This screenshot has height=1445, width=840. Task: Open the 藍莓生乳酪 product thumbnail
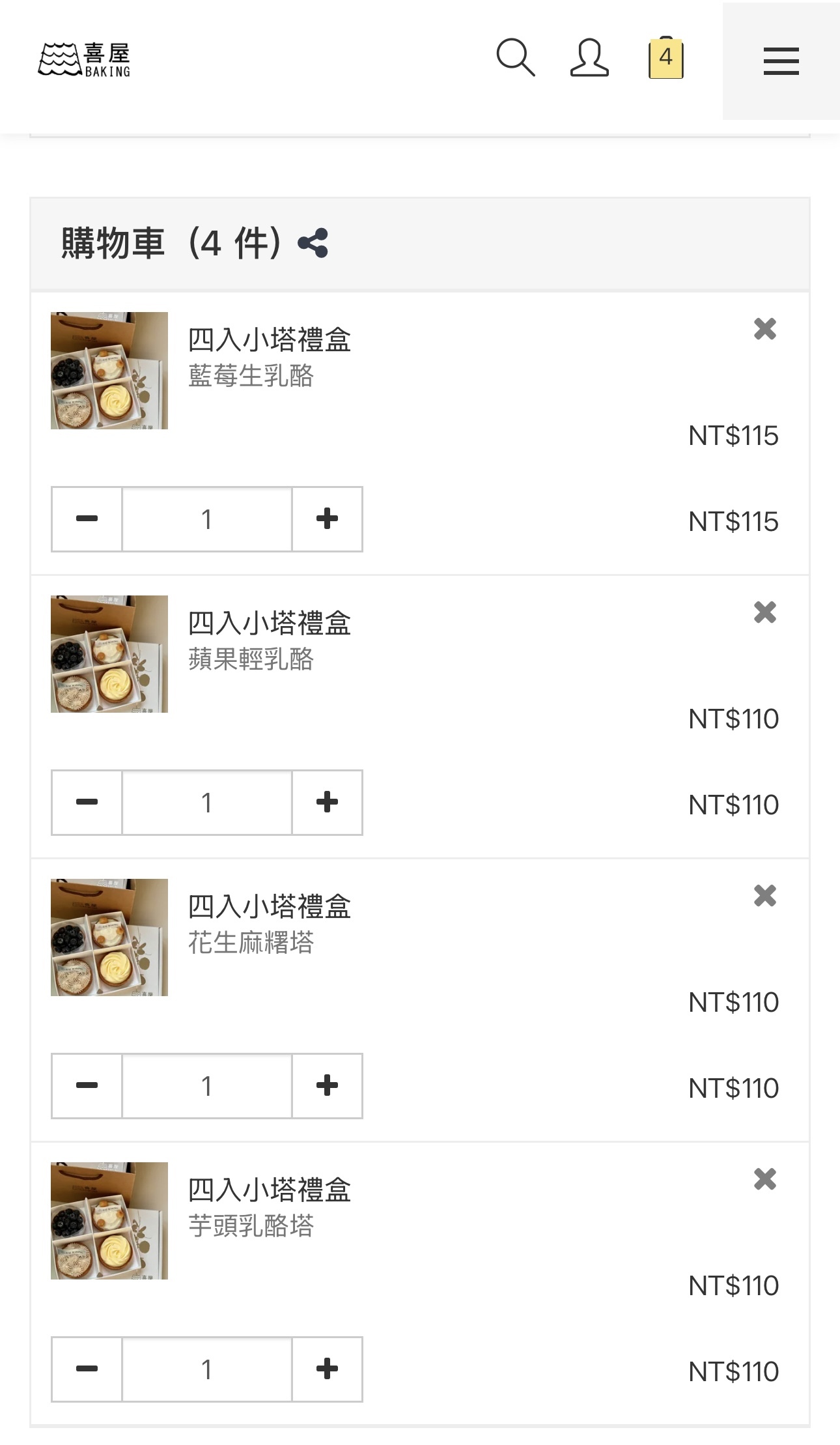click(109, 371)
